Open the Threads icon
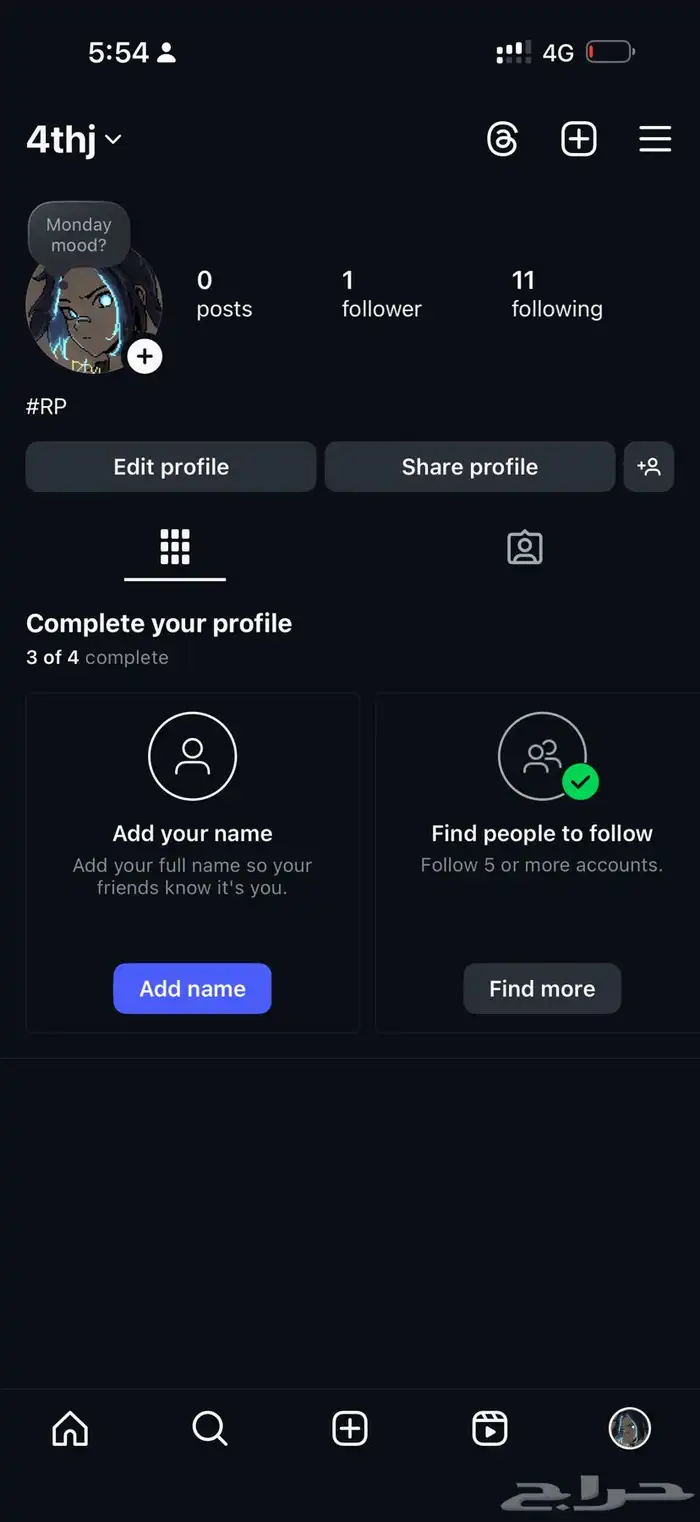Viewport: 700px width, 1522px height. 502,139
